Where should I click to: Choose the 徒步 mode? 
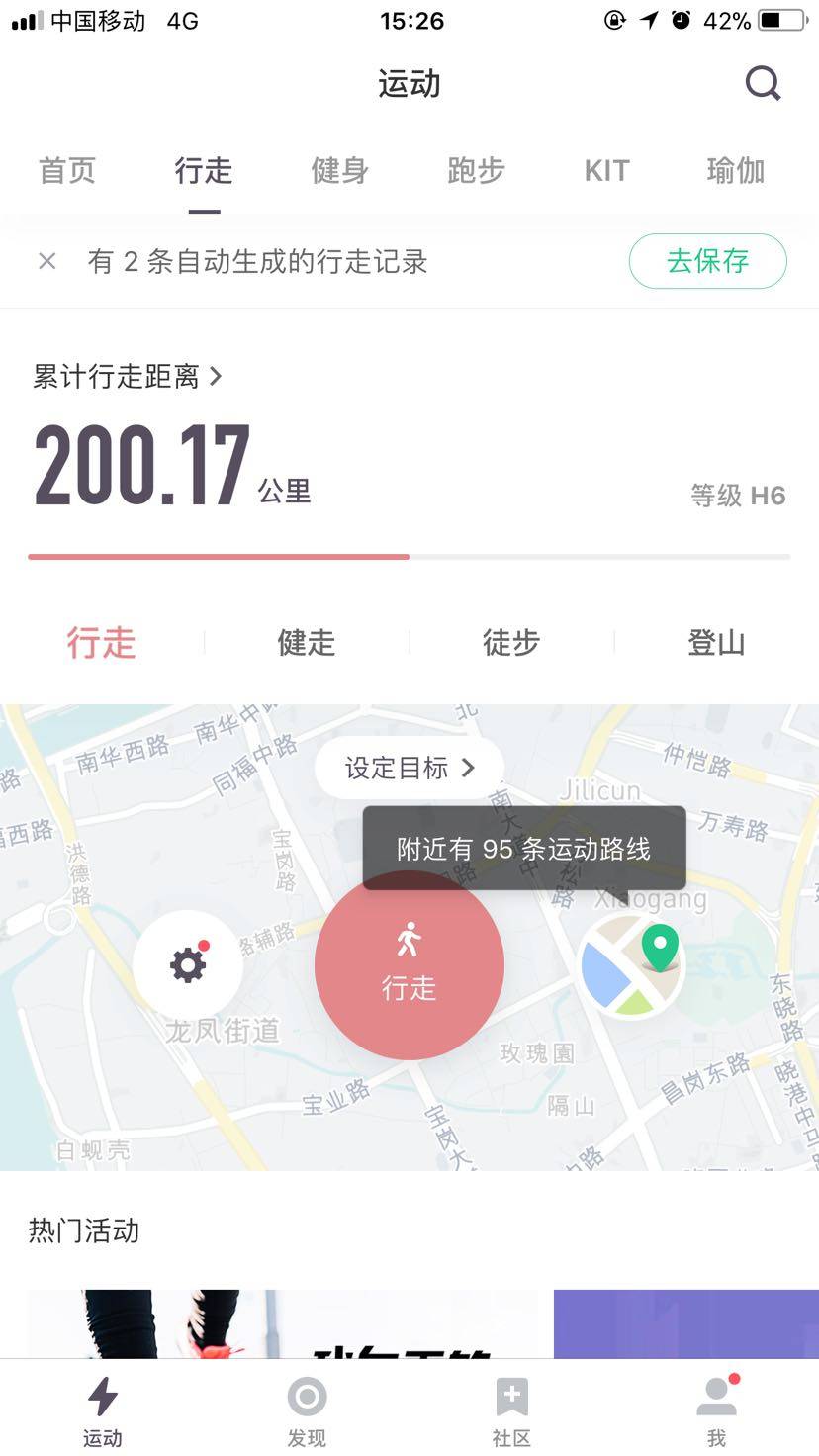click(511, 643)
